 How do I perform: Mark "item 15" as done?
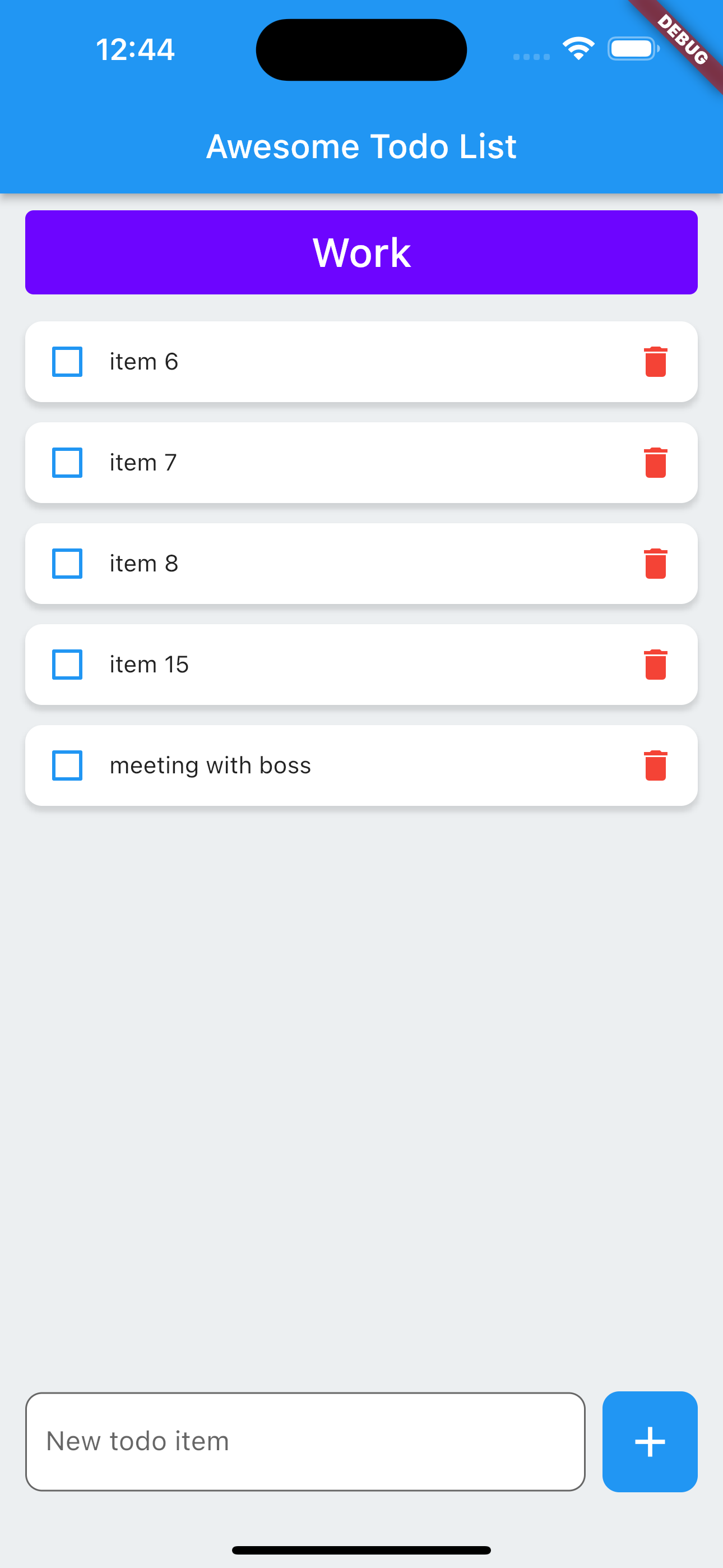coord(67,664)
